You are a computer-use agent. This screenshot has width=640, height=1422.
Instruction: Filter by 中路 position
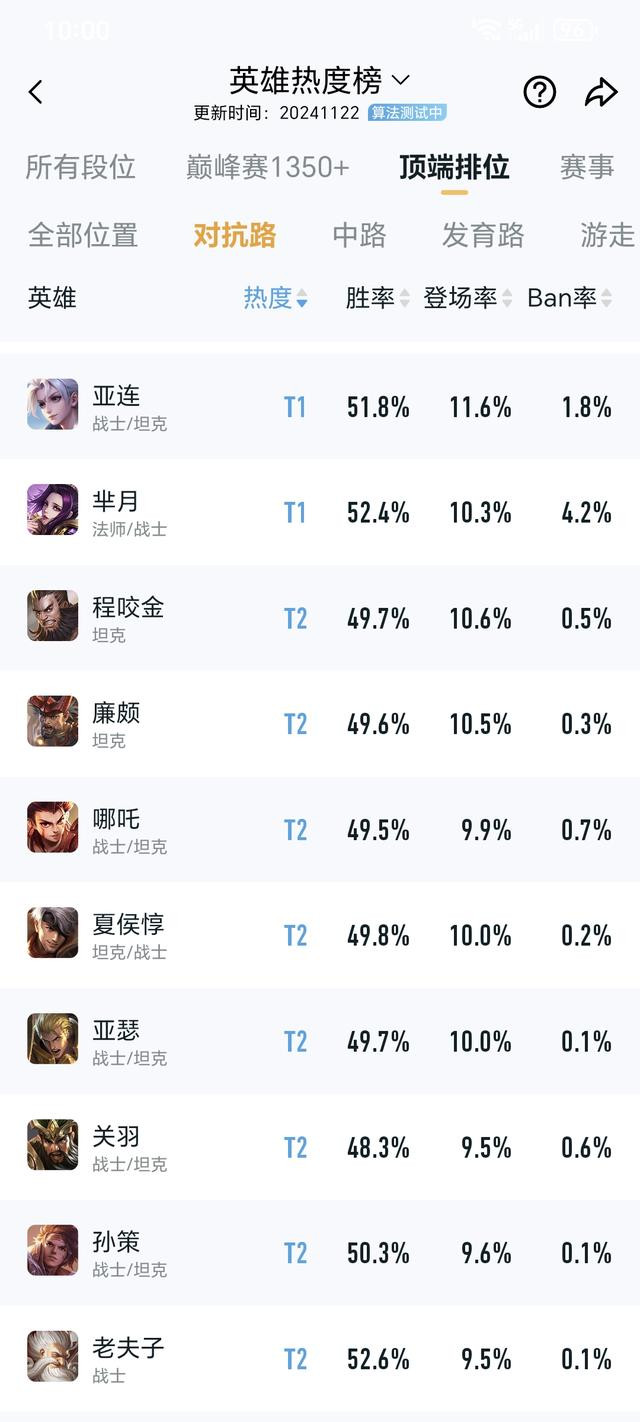359,235
